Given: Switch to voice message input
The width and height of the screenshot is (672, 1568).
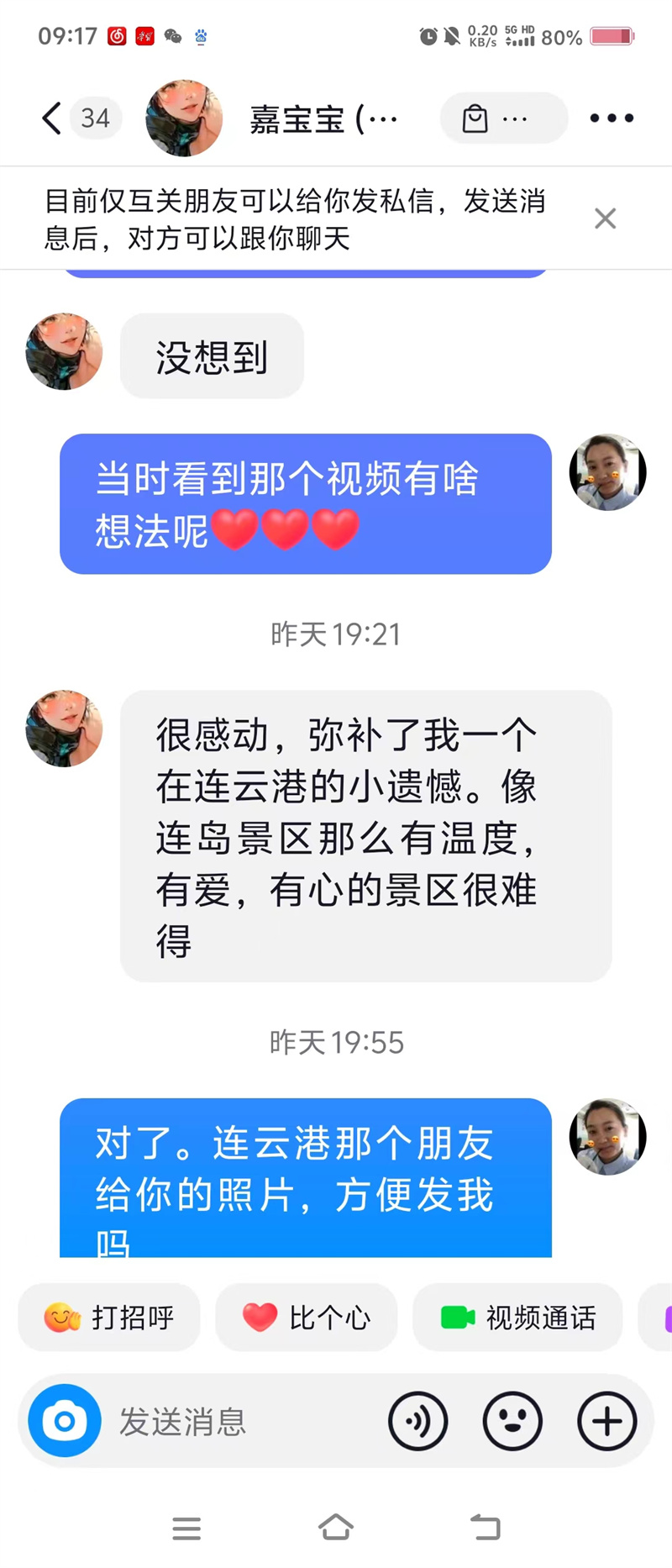Looking at the screenshot, I should coord(417,1422).
